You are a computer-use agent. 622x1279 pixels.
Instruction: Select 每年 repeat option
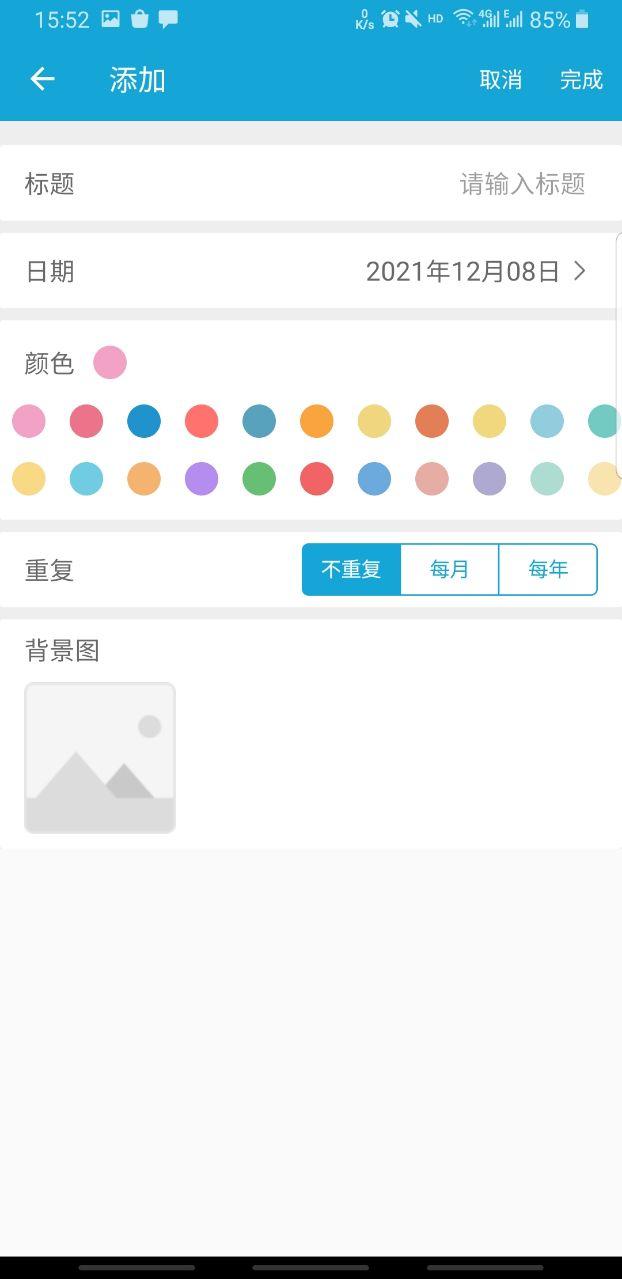coord(548,570)
